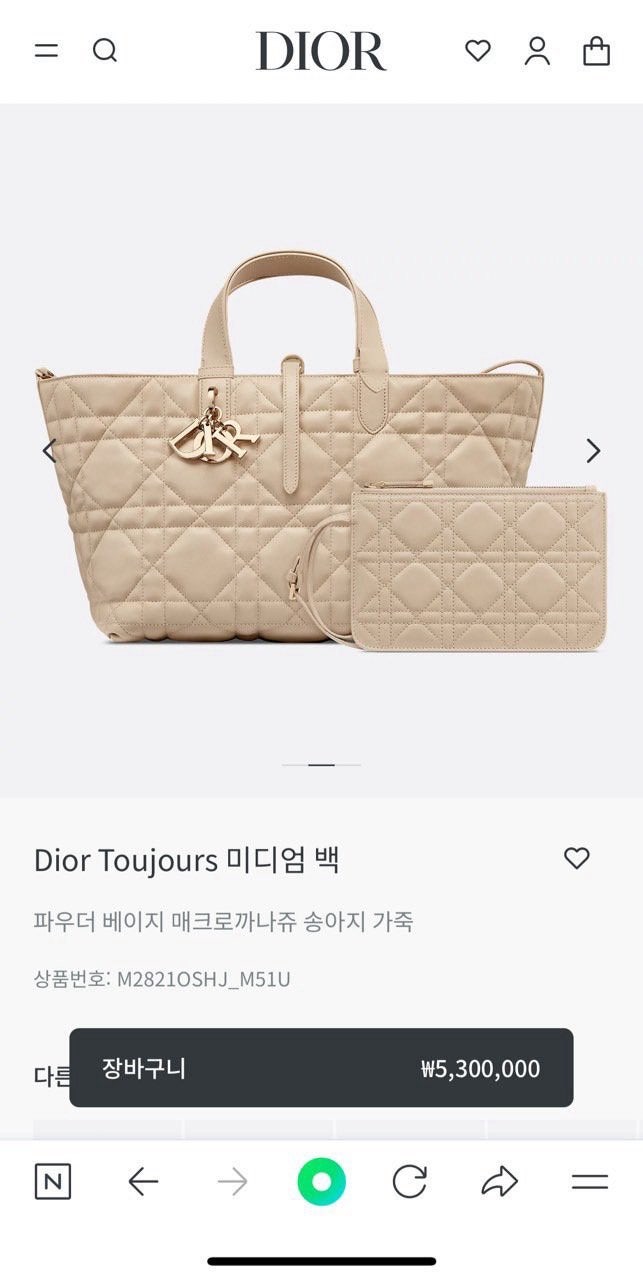Show the next product image
The height and width of the screenshot is (1278, 643).
click(593, 451)
